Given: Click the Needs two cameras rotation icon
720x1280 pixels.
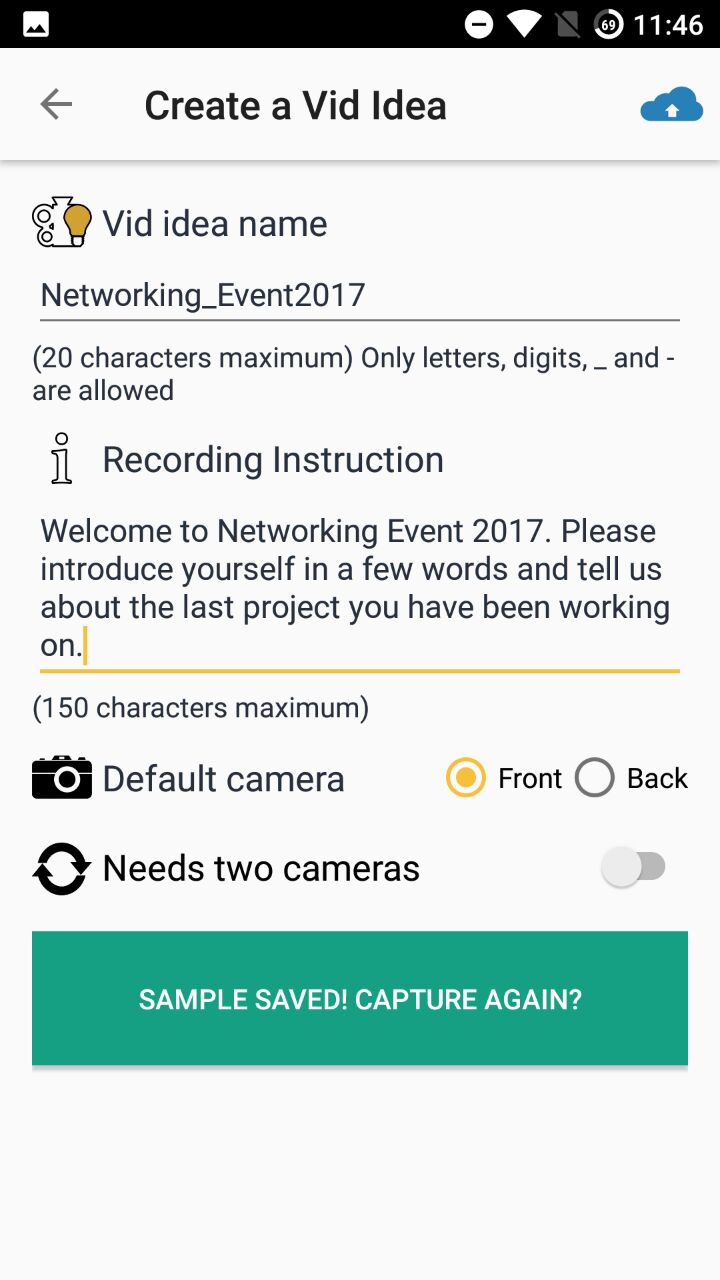Looking at the screenshot, I should click(61, 867).
